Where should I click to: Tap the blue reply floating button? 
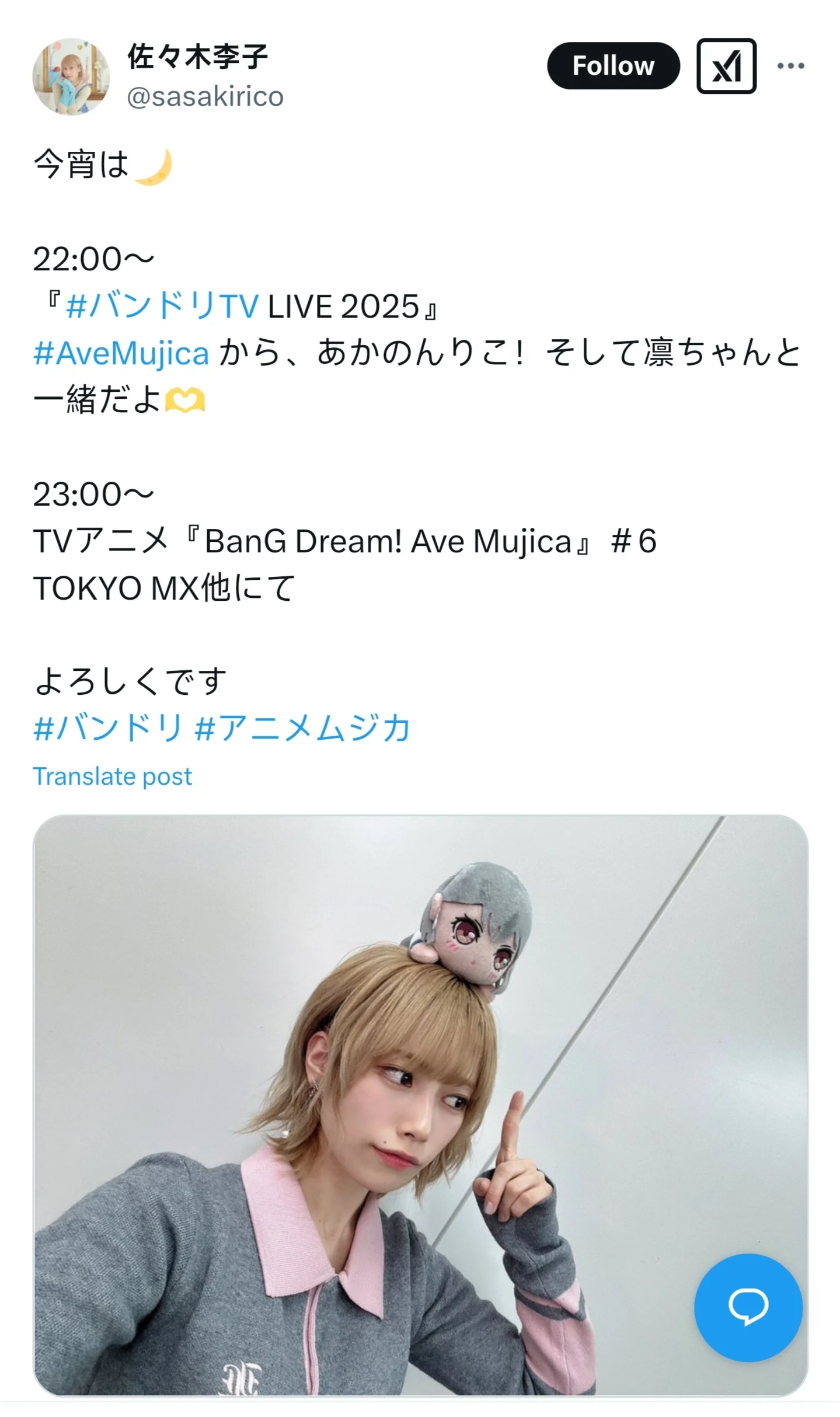(748, 1307)
